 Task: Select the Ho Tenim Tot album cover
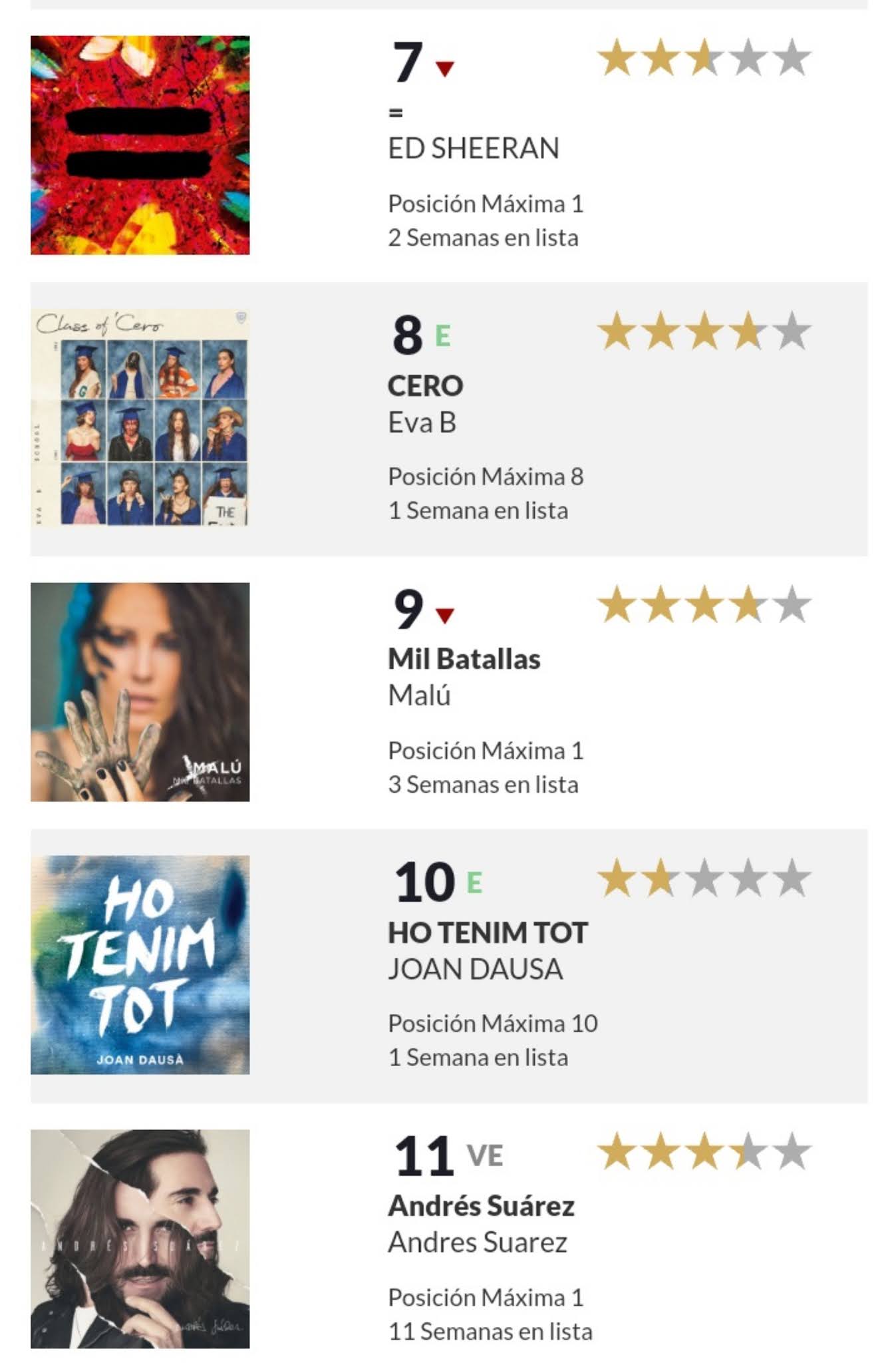[x=140, y=965]
